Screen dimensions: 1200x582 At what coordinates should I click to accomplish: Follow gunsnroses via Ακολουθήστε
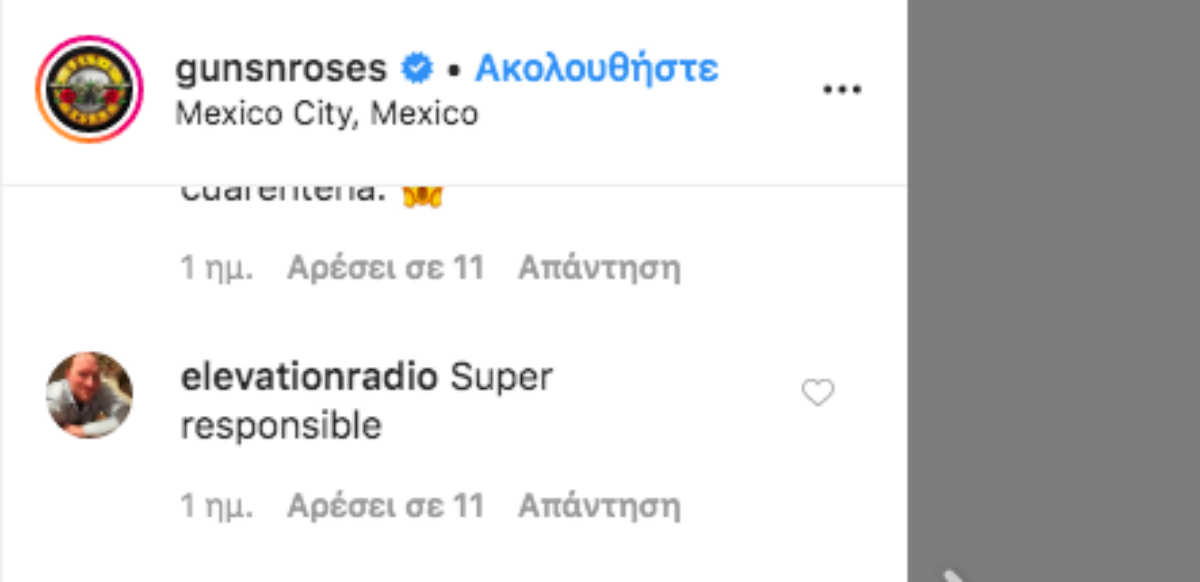point(596,69)
